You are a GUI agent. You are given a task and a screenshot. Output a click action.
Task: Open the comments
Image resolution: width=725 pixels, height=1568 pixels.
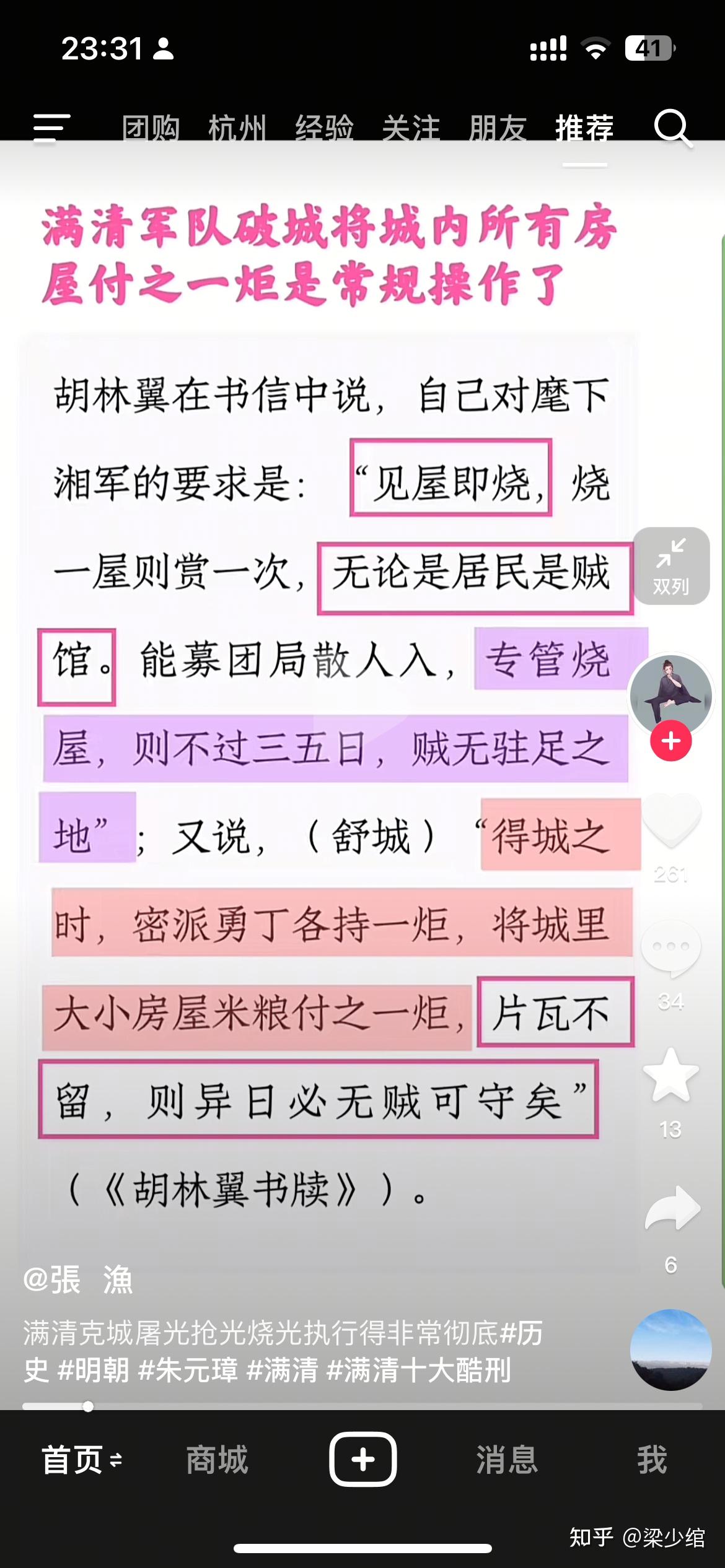point(671,947)
